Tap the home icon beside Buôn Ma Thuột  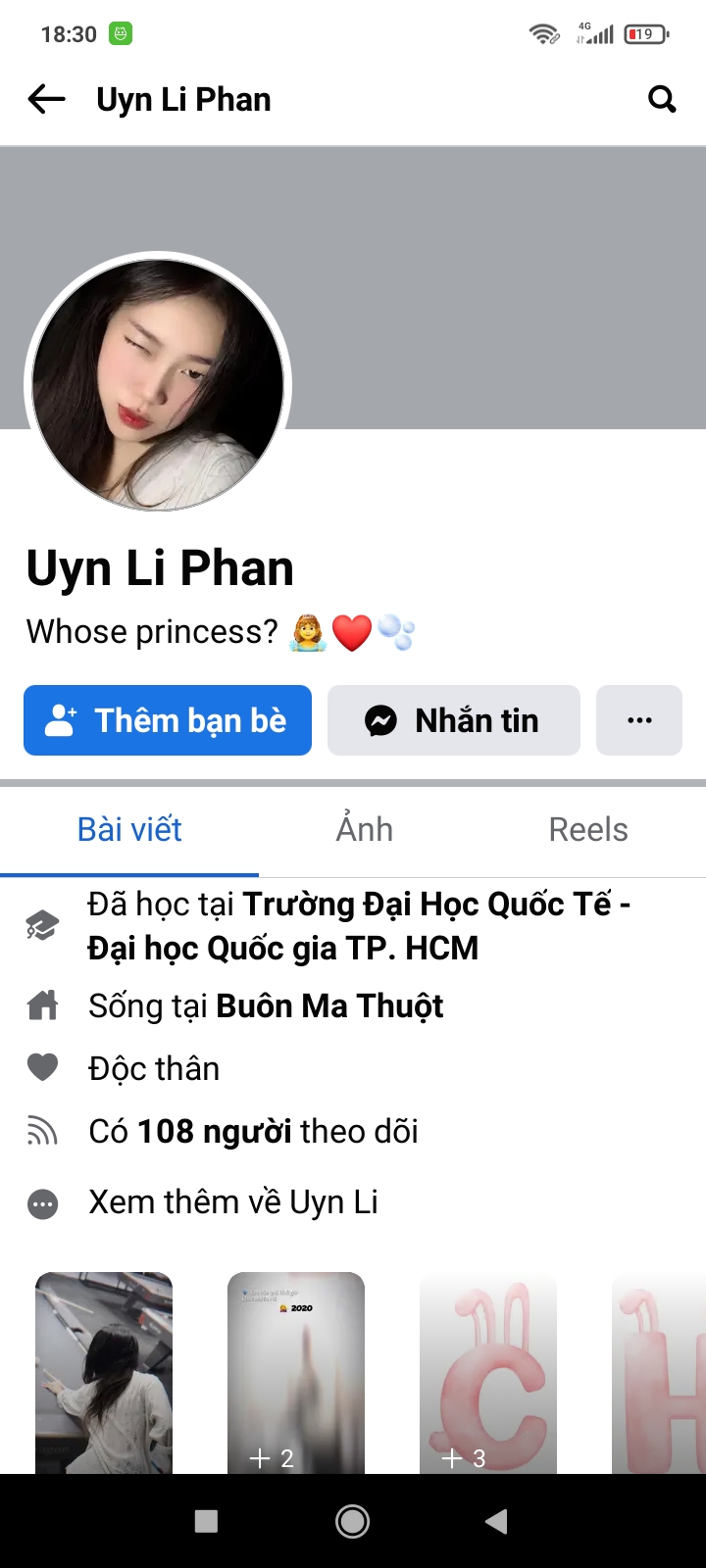pos(41,1005)
